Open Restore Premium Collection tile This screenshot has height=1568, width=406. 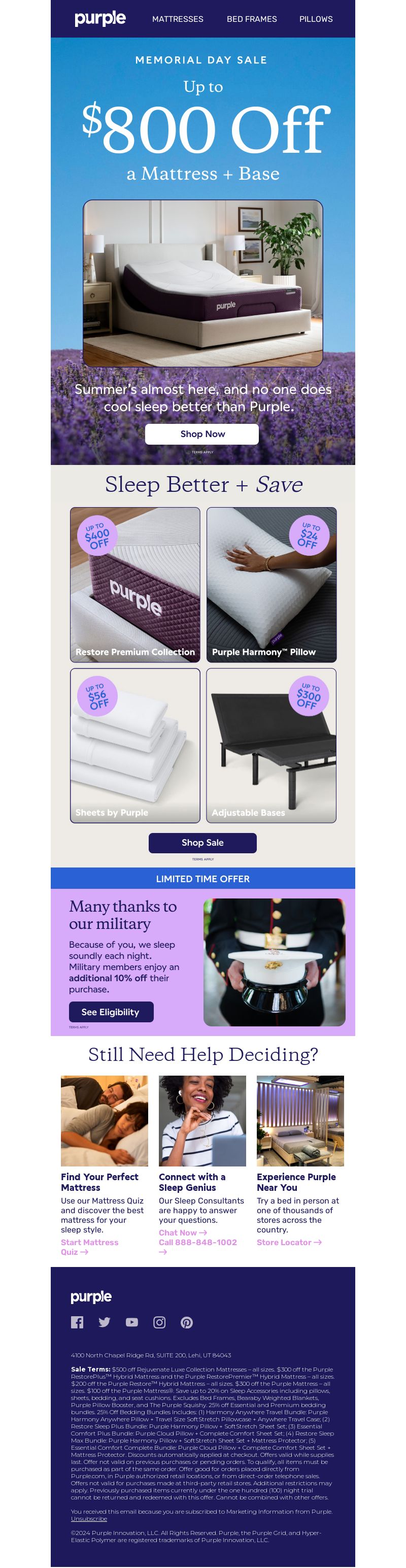135,584
